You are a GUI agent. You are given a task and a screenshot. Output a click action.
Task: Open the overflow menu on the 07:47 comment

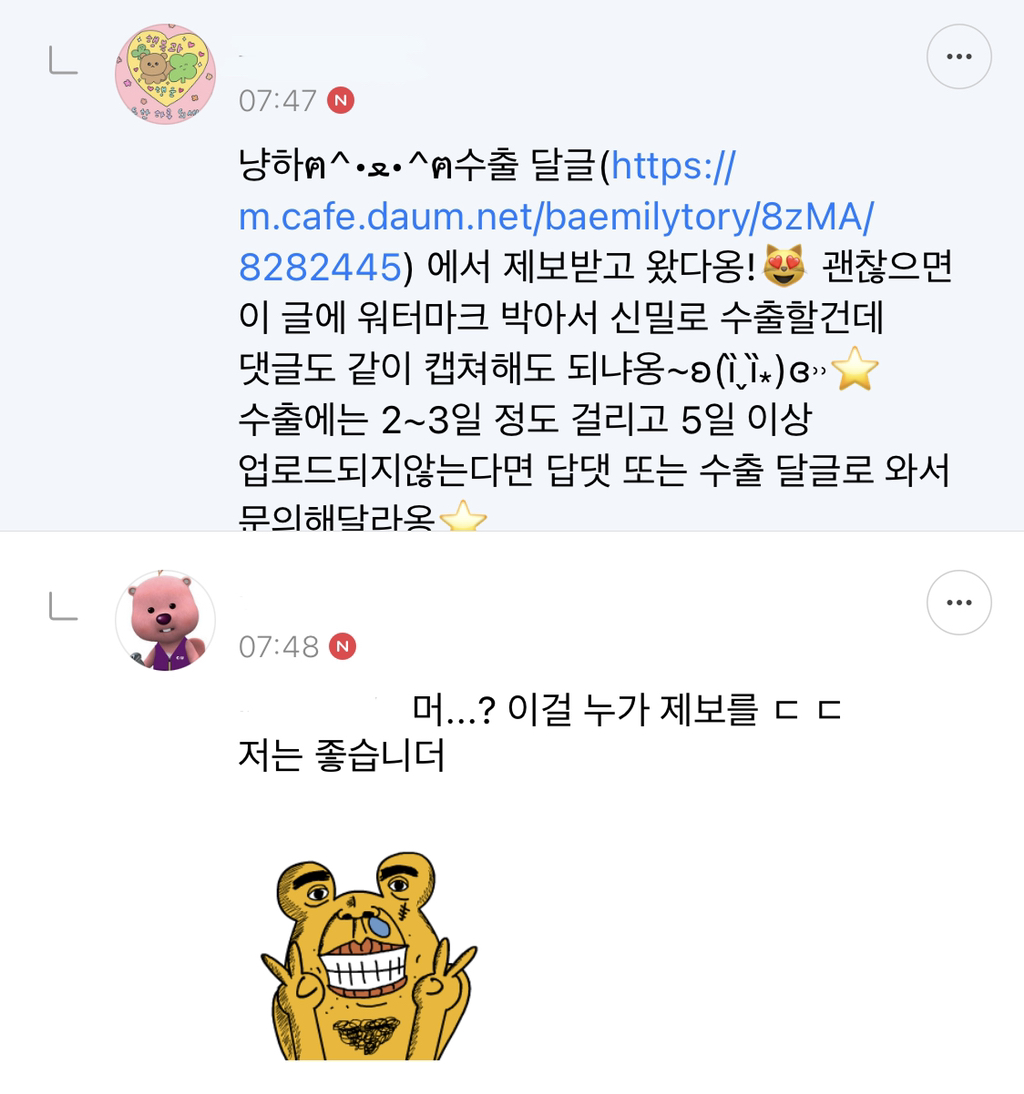(958, 57)
